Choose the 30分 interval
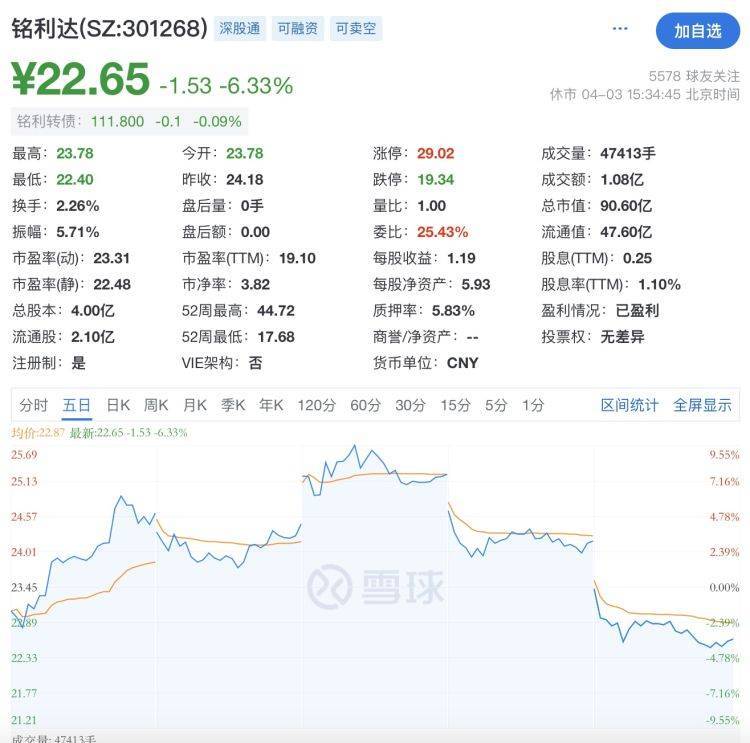 point(410,405)
